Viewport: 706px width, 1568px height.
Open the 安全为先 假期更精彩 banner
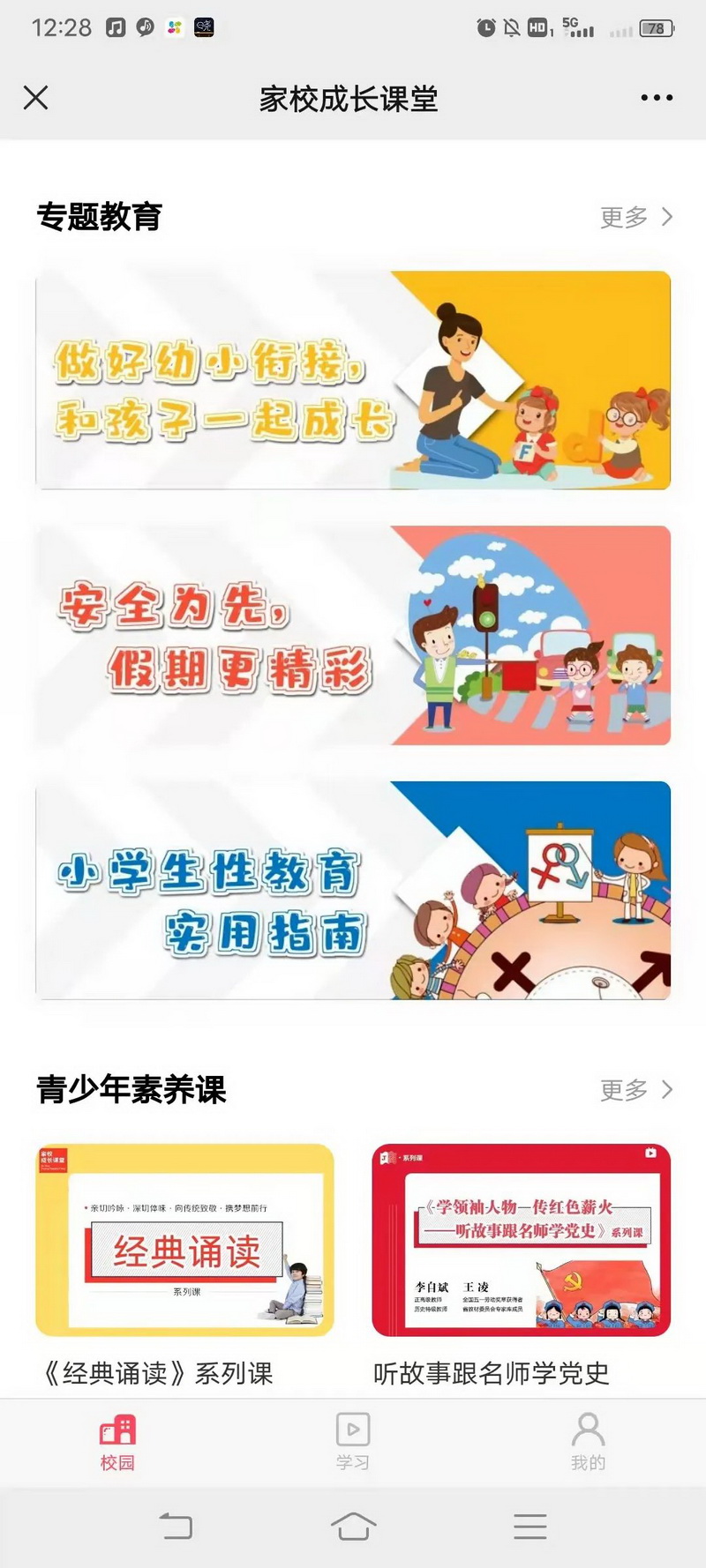click(x=353, y=635)
